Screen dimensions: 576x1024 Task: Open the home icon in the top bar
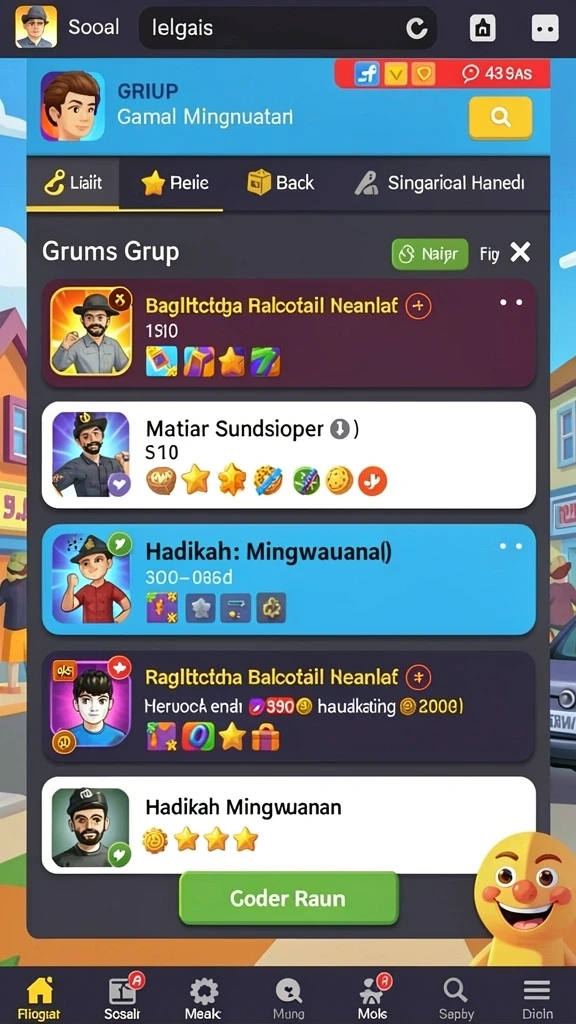click(x=483, y=28)
